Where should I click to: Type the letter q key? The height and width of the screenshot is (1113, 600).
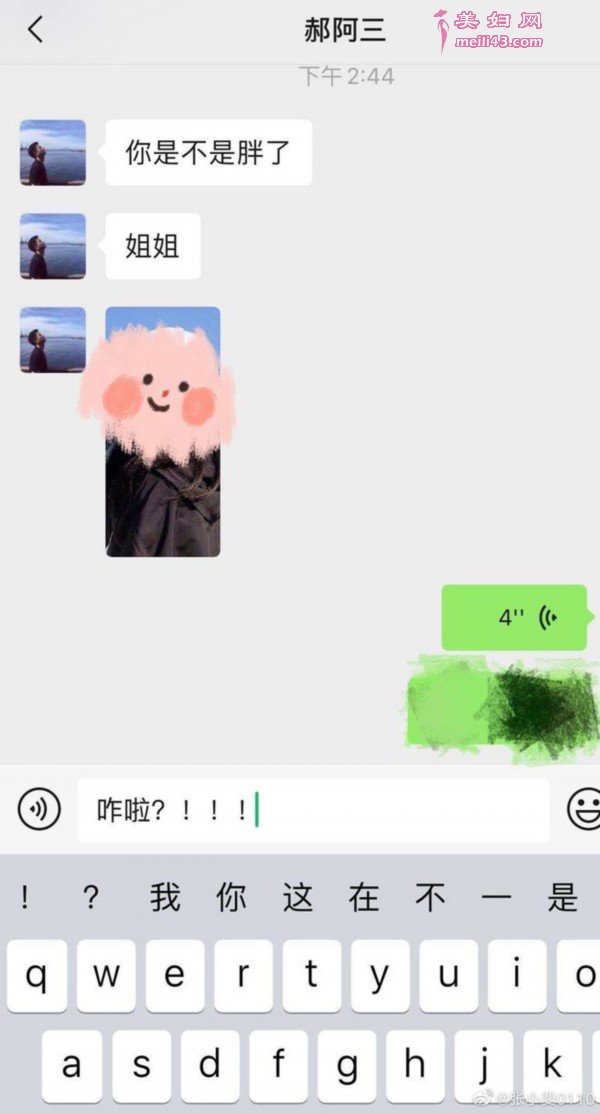pyautogui.click(x=37, y=977)
